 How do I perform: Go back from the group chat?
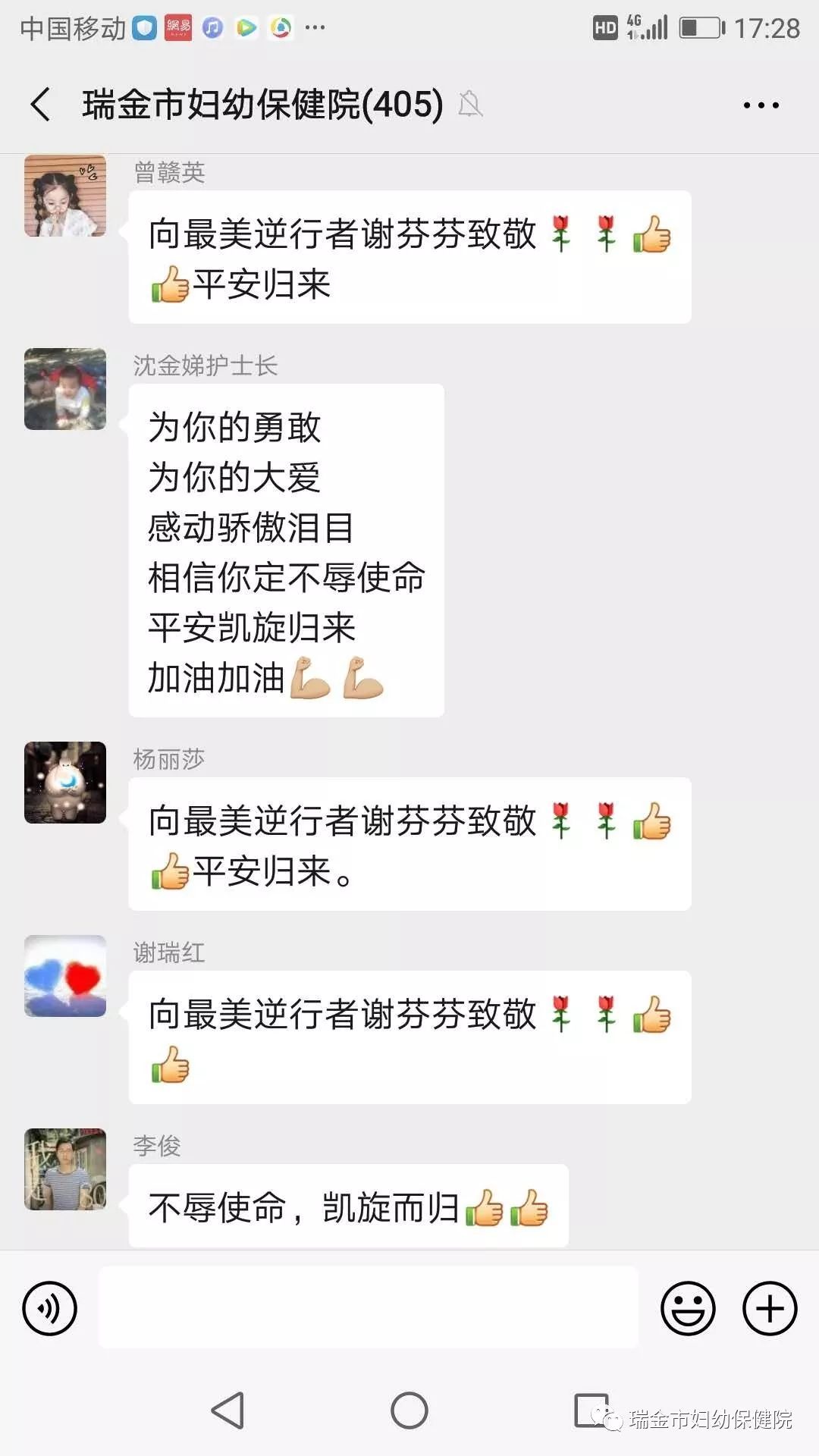(x=41, y=104)
